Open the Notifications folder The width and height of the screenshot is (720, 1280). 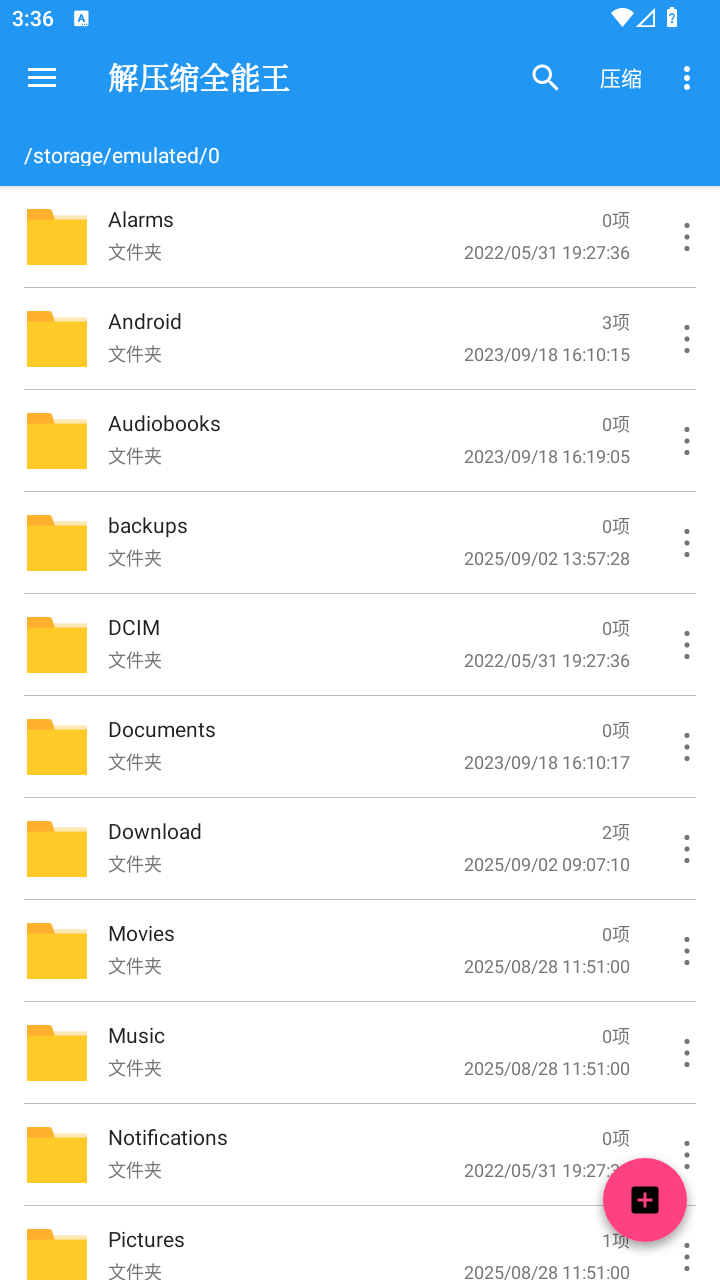coord(330,1155)
